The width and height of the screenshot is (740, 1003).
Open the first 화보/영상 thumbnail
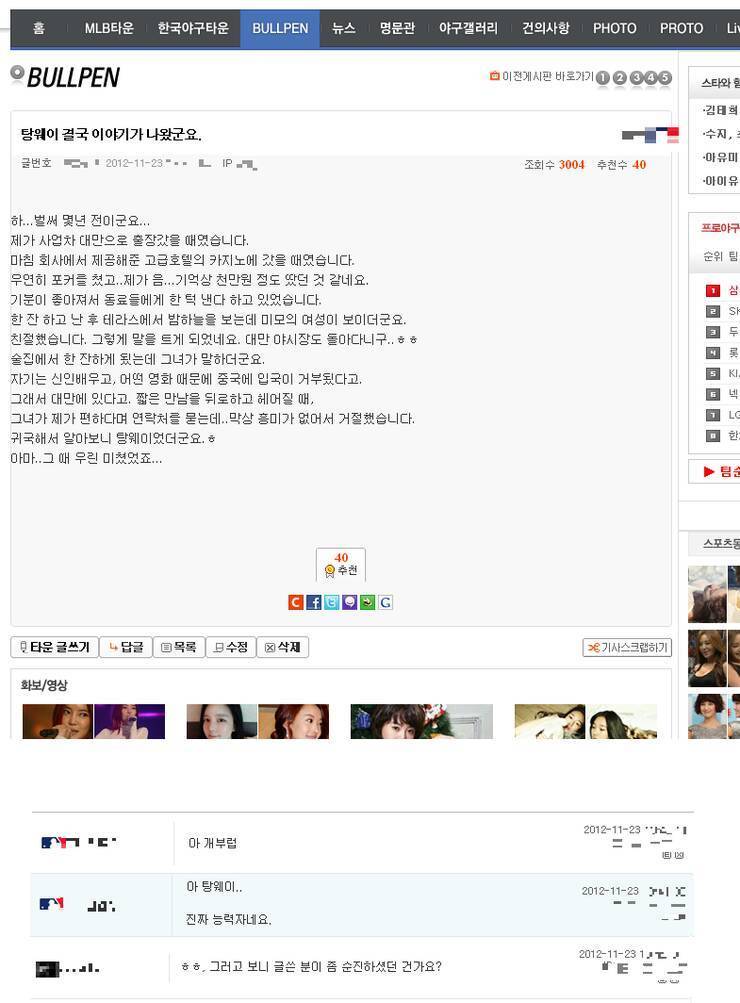pos(58,721)
